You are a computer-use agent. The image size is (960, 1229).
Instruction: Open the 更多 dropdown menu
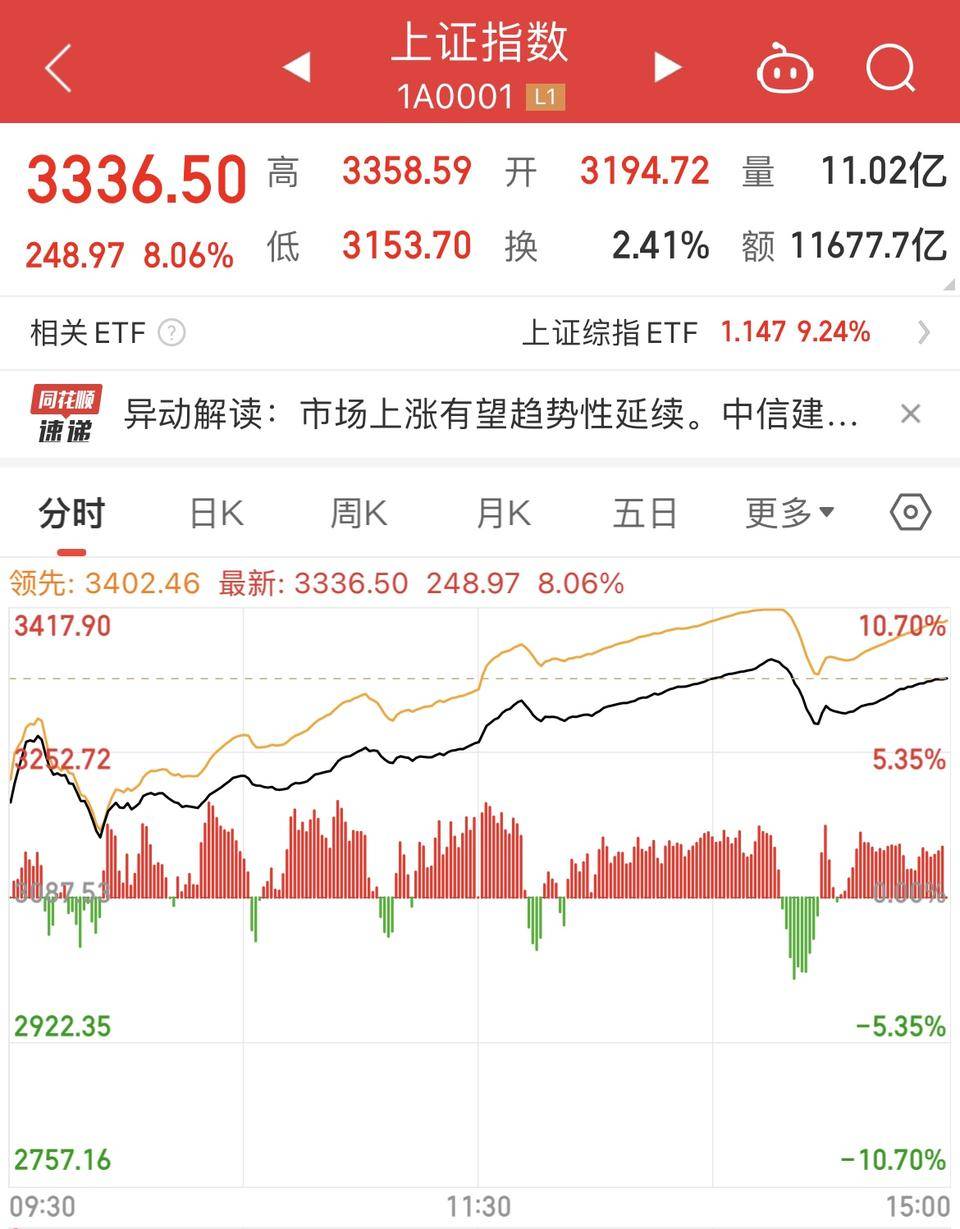tap(791, 511)
